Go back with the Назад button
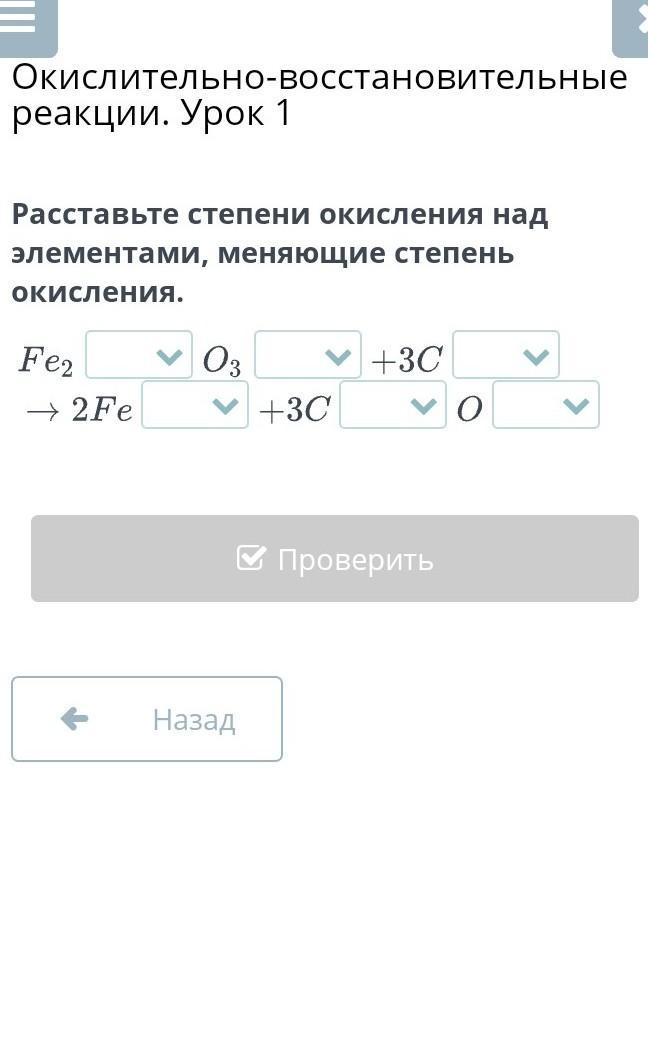Image resolution: width=648 pixels, height=1050 pixels. click(147, 719)
